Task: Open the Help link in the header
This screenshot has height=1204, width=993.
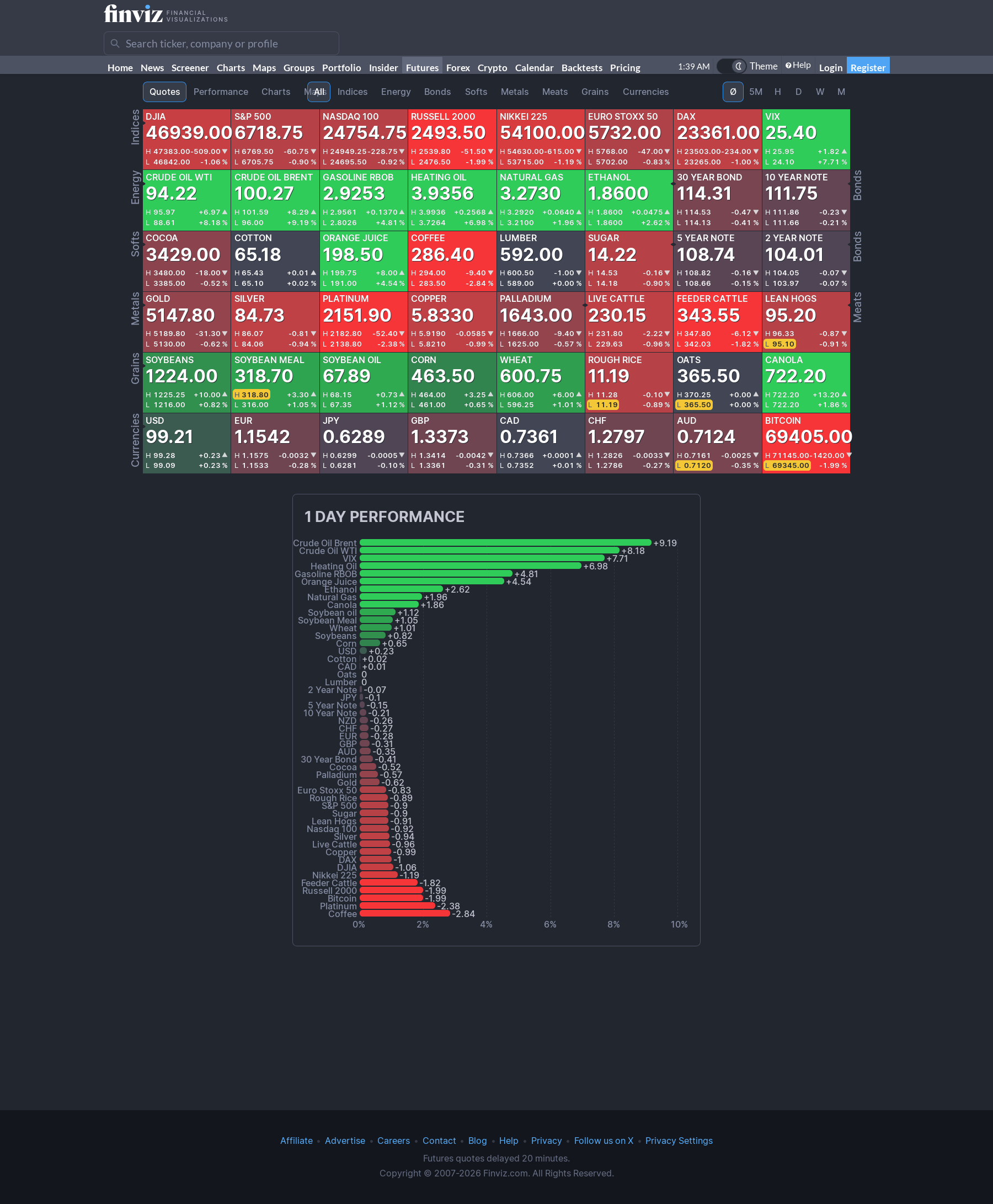Action: [798, 65]
